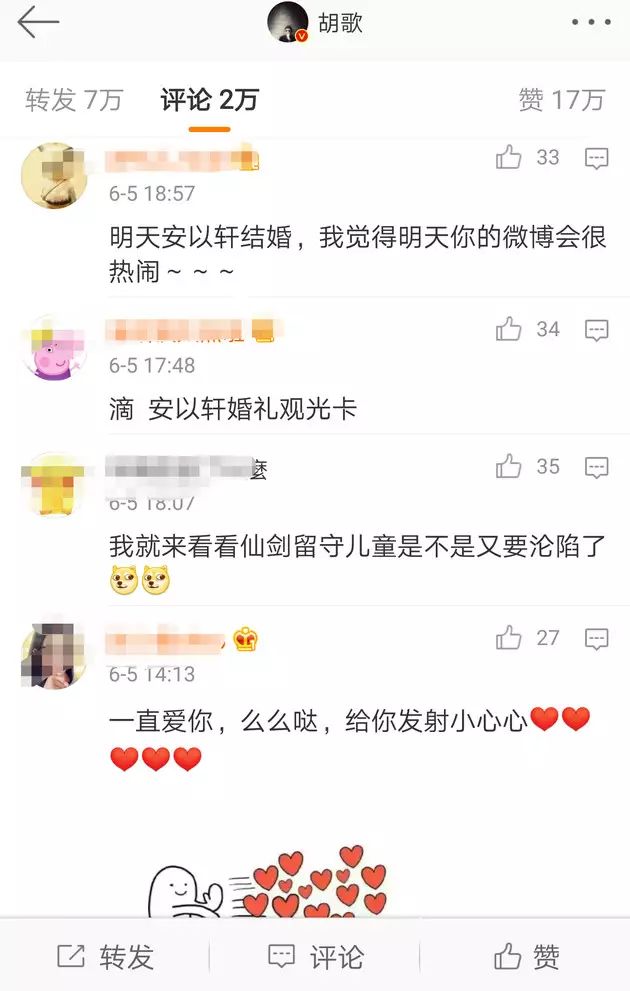Reply to the 仙剑留守儿童 comment
The height and width of the screenshot is (991, 630).
click(x=597, y=467)
